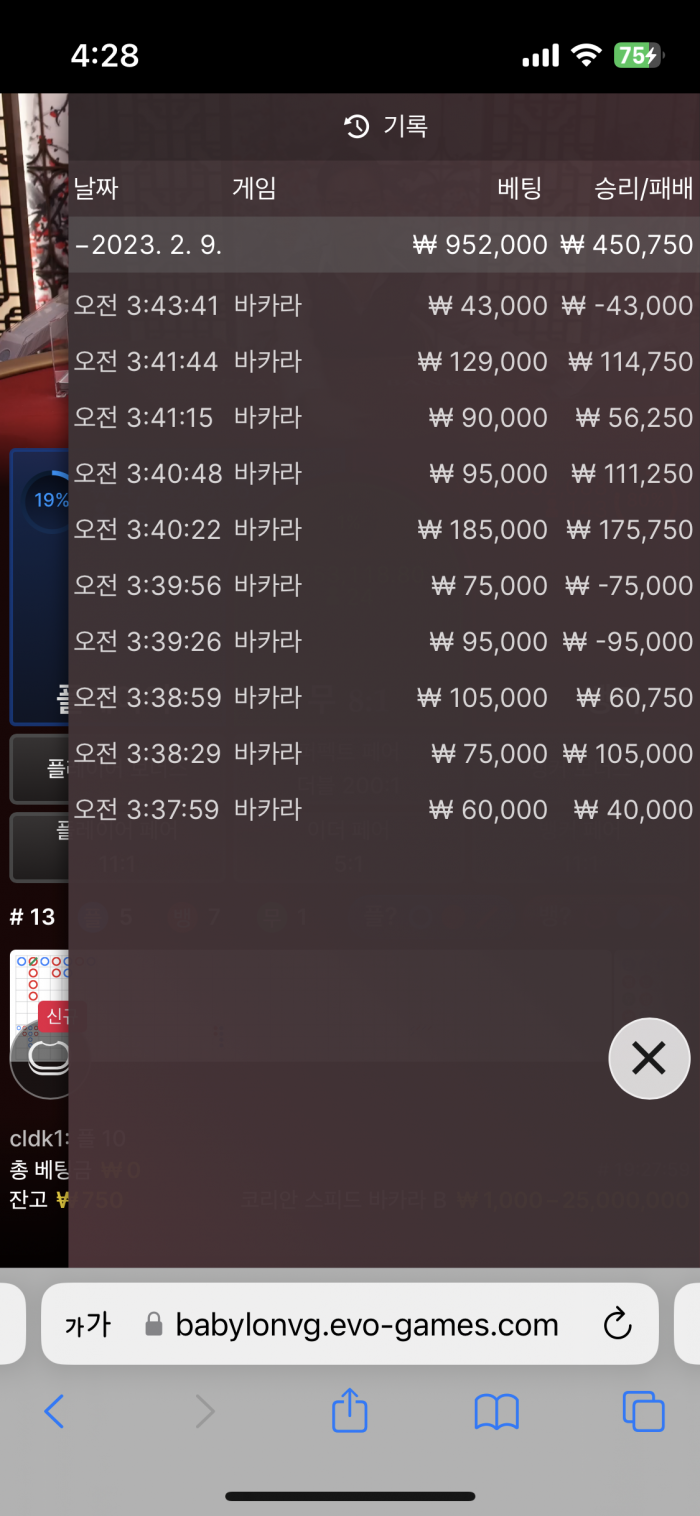Open Safari bookmarks

click(496, 1411)
